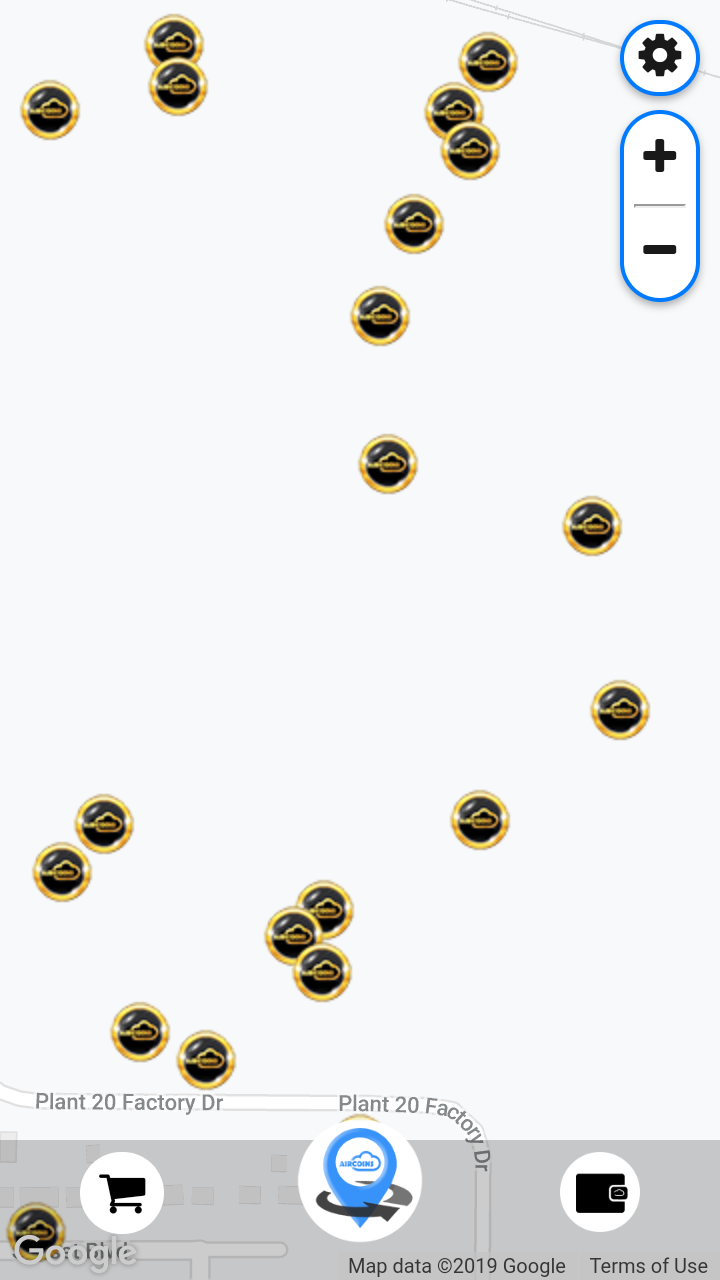Image resolution: width=720 pixels, height=1280 pixels.
Task: Tap the Aircoins location pin button
Action: pos(360,1181)
